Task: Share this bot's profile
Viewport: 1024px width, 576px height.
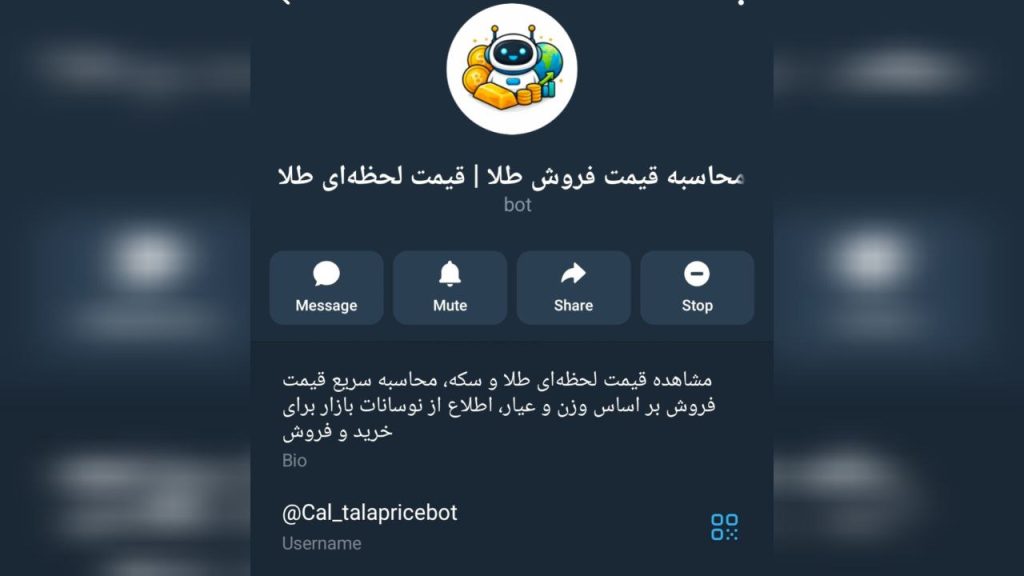Action: [x=573, y=288]
